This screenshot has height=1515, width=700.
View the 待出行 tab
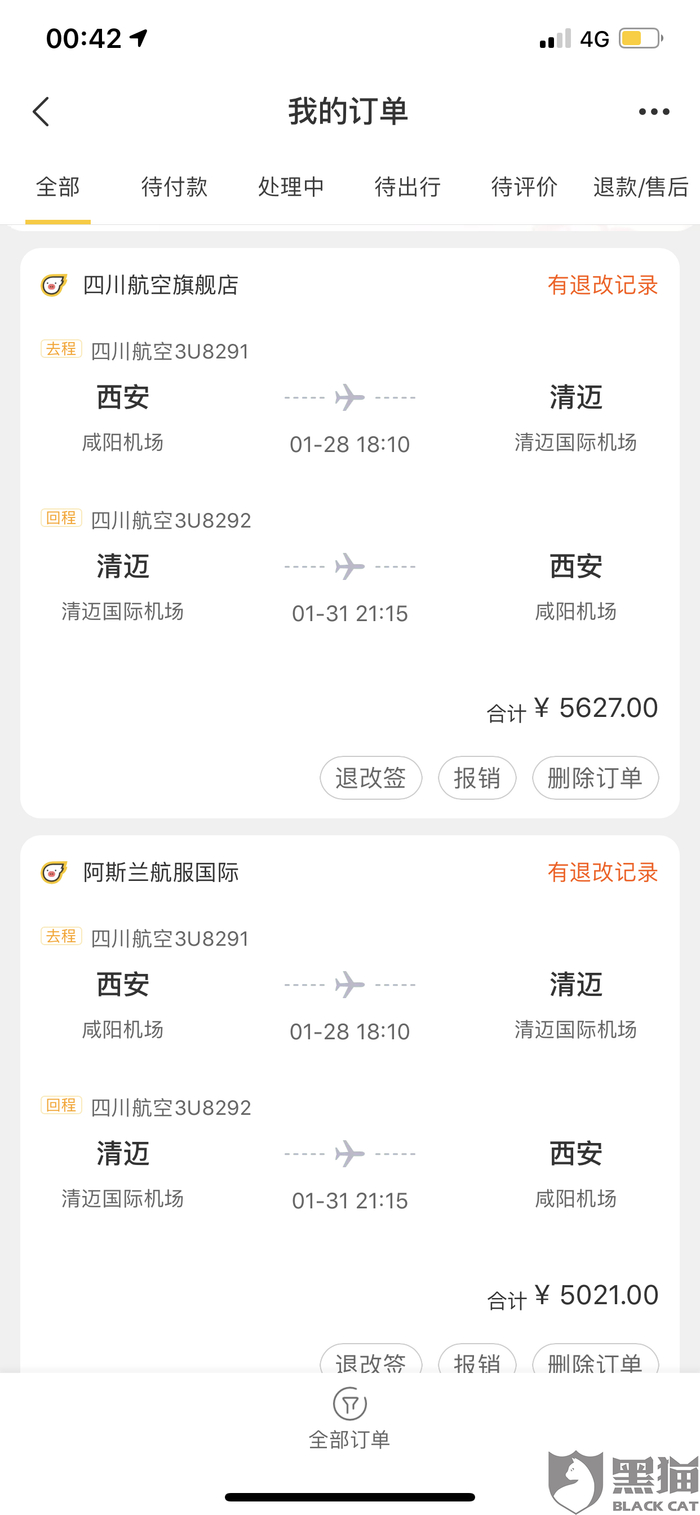407,187
